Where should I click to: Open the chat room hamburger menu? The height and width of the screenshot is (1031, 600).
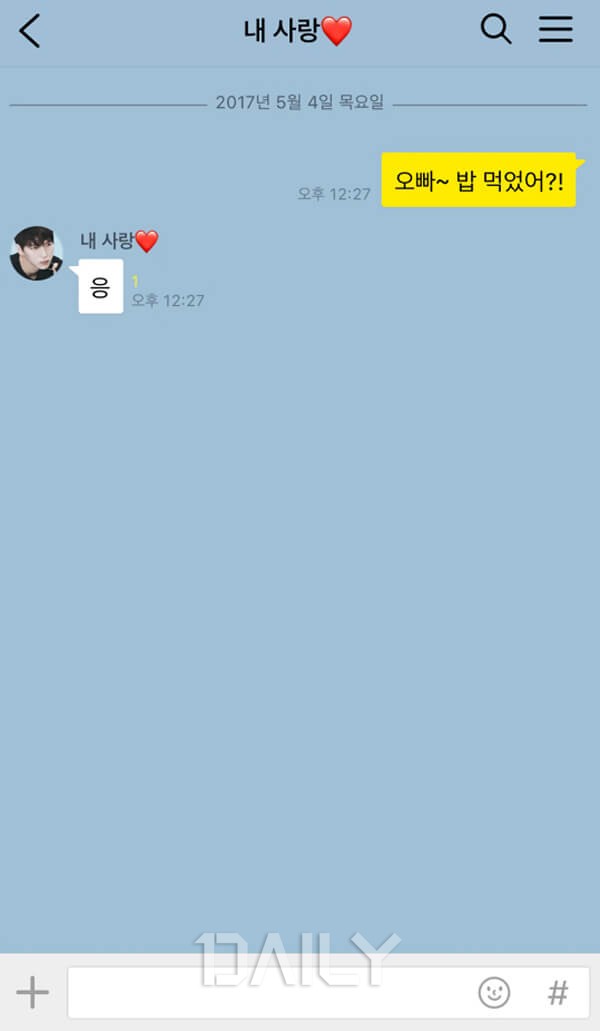[556, 30]
